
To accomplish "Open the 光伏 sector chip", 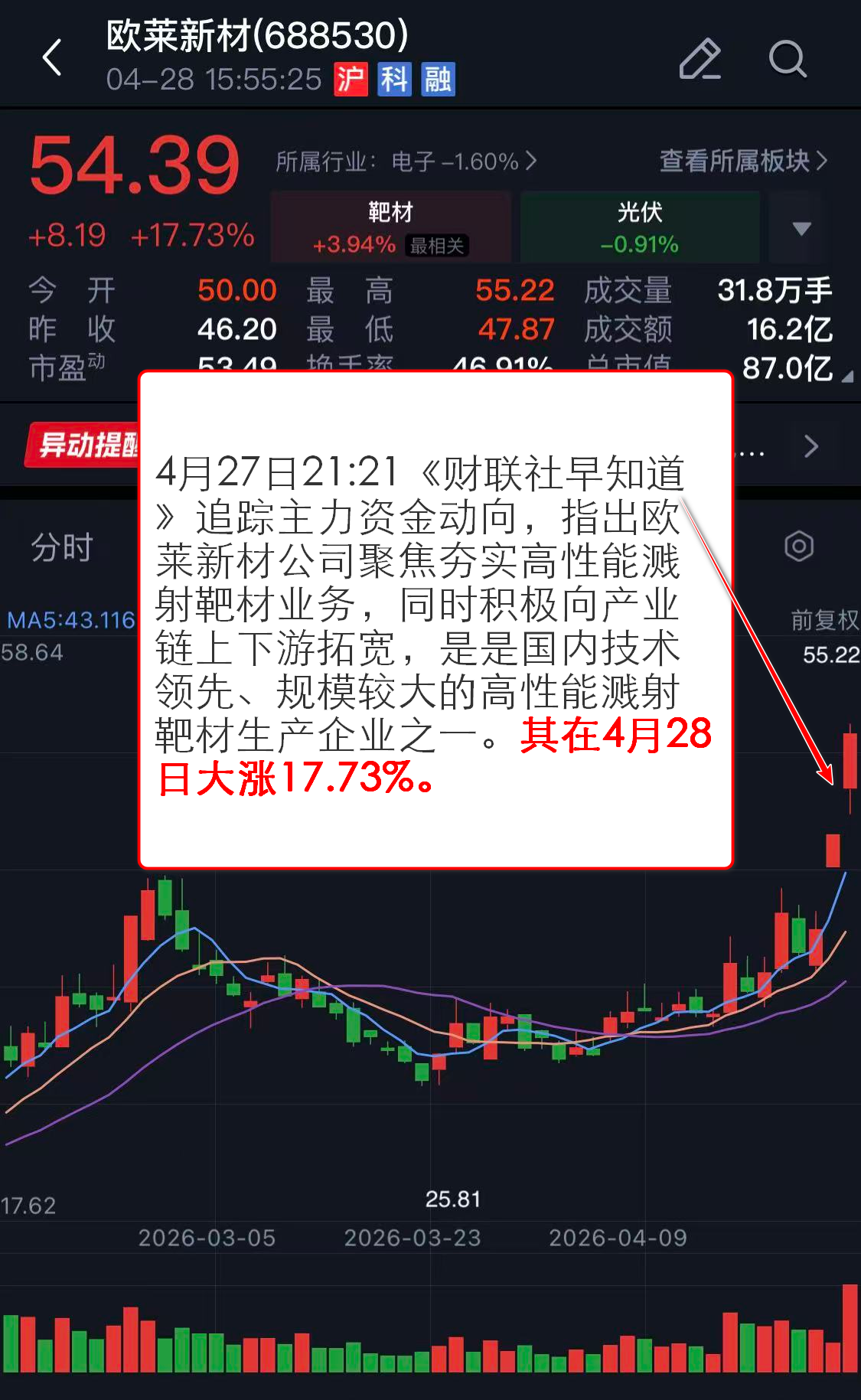I will (x=639, y=227).
